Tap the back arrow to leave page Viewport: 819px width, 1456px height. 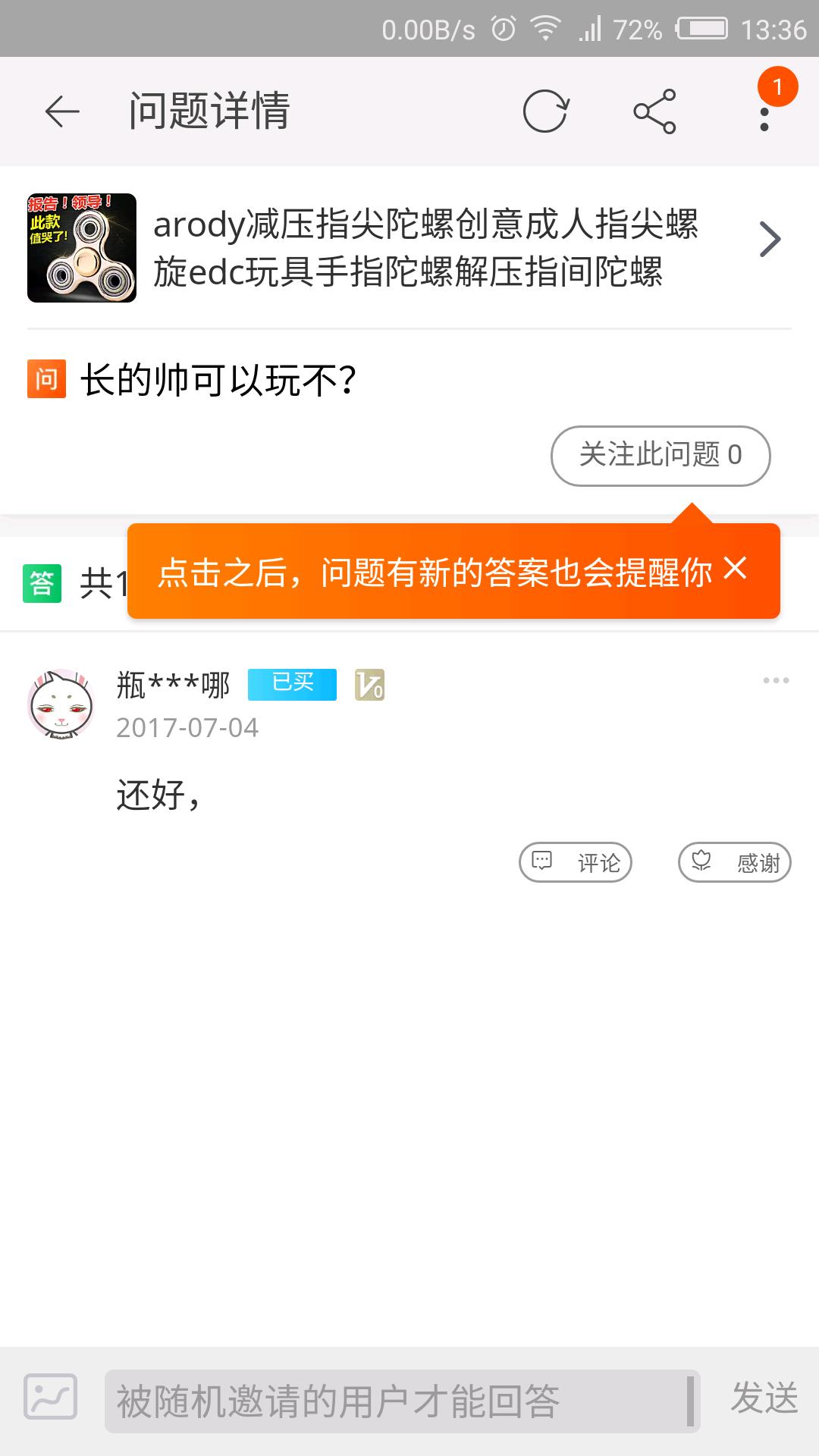[x=61, y=112]
